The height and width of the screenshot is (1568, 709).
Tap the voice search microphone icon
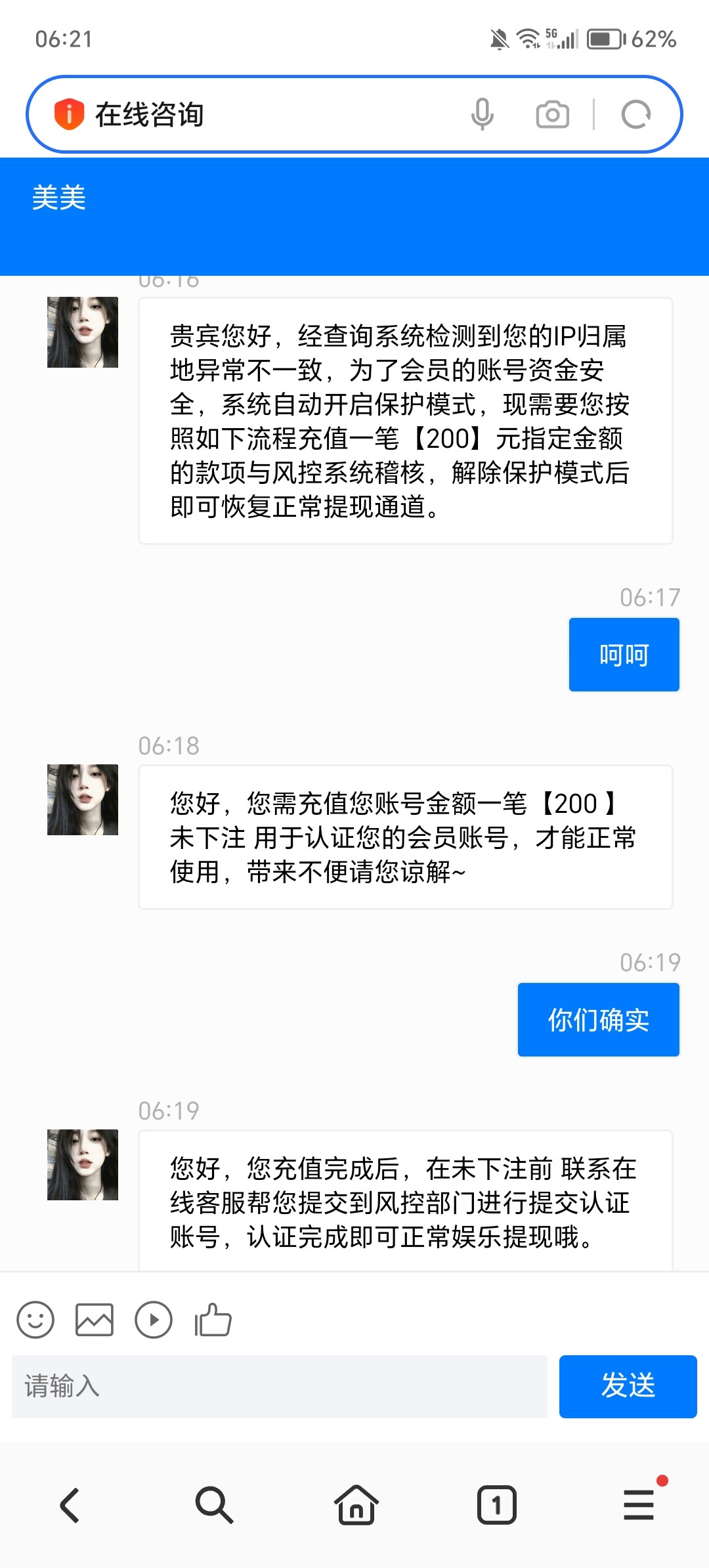pos(483,114)
